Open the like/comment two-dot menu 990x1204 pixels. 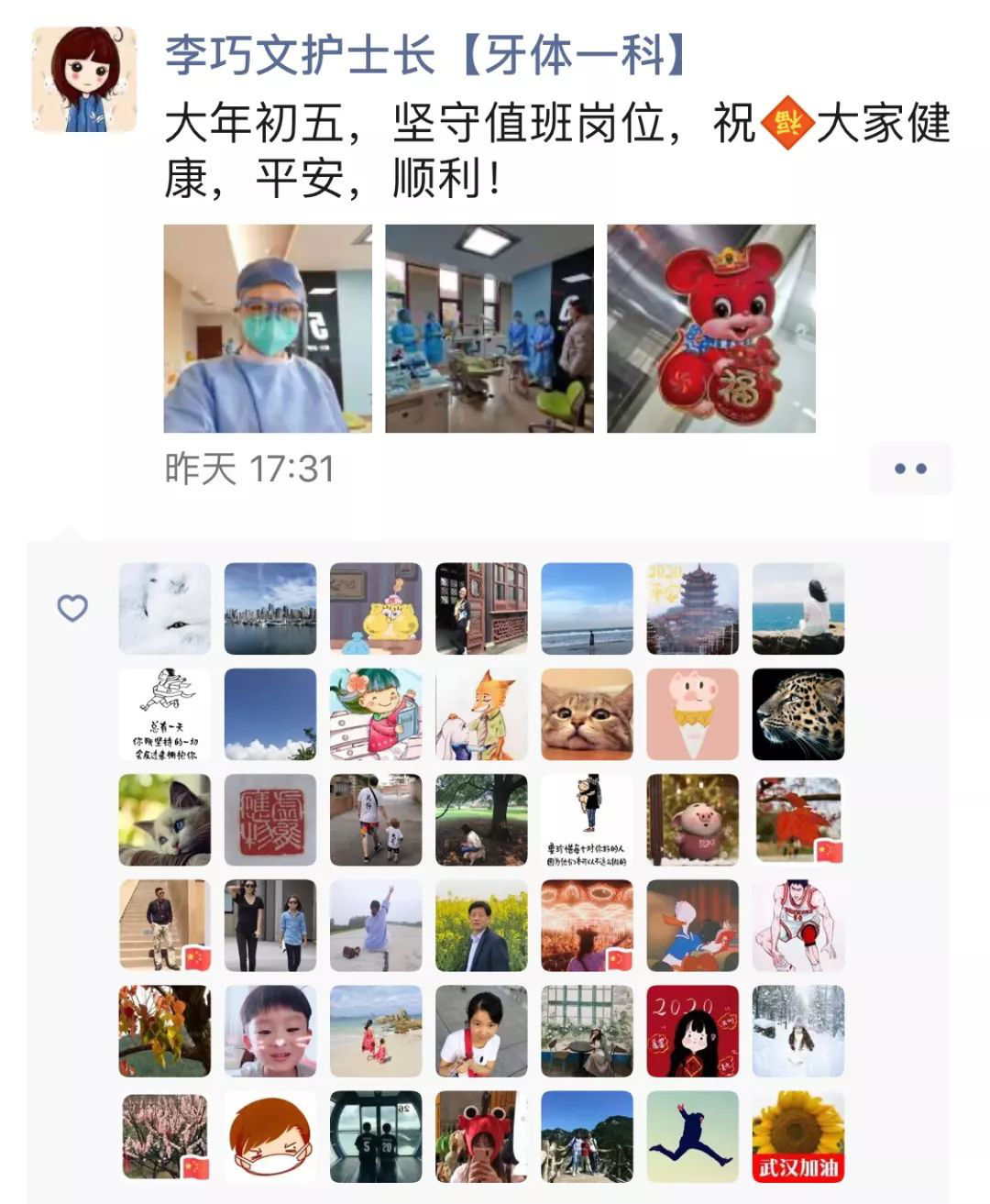[910, 469]
